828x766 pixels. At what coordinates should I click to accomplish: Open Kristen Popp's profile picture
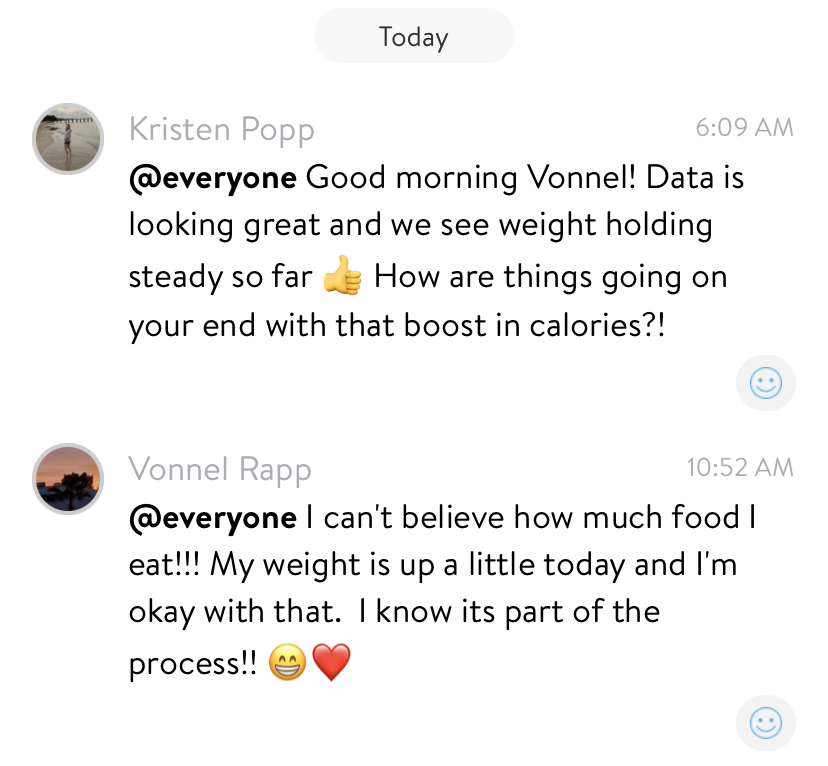pyautogui.click(x=68, y=137)
